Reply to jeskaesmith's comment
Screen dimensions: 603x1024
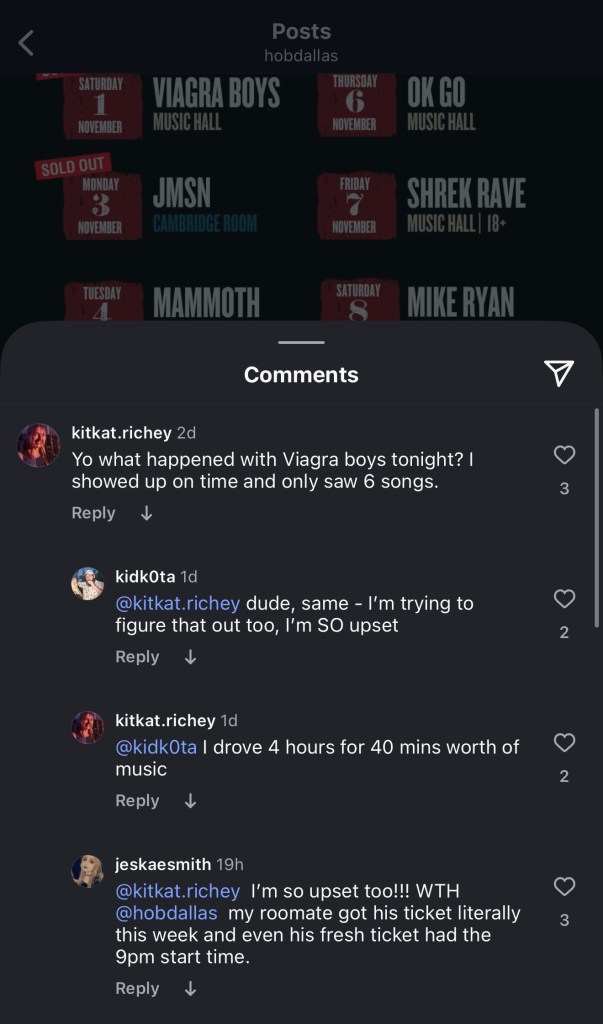(x=137, y=988)
